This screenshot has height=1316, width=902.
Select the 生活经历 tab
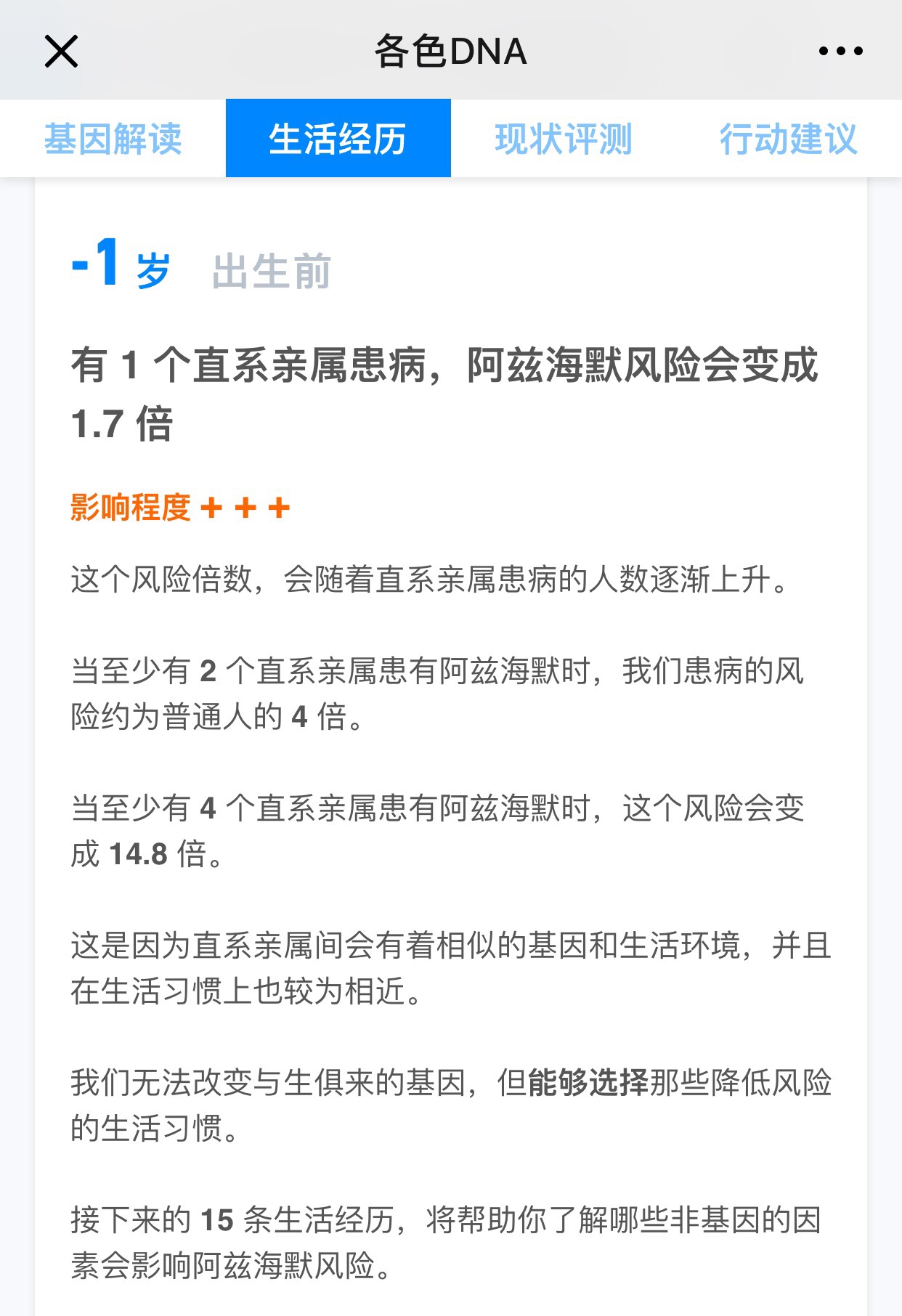tap(338, 138)
